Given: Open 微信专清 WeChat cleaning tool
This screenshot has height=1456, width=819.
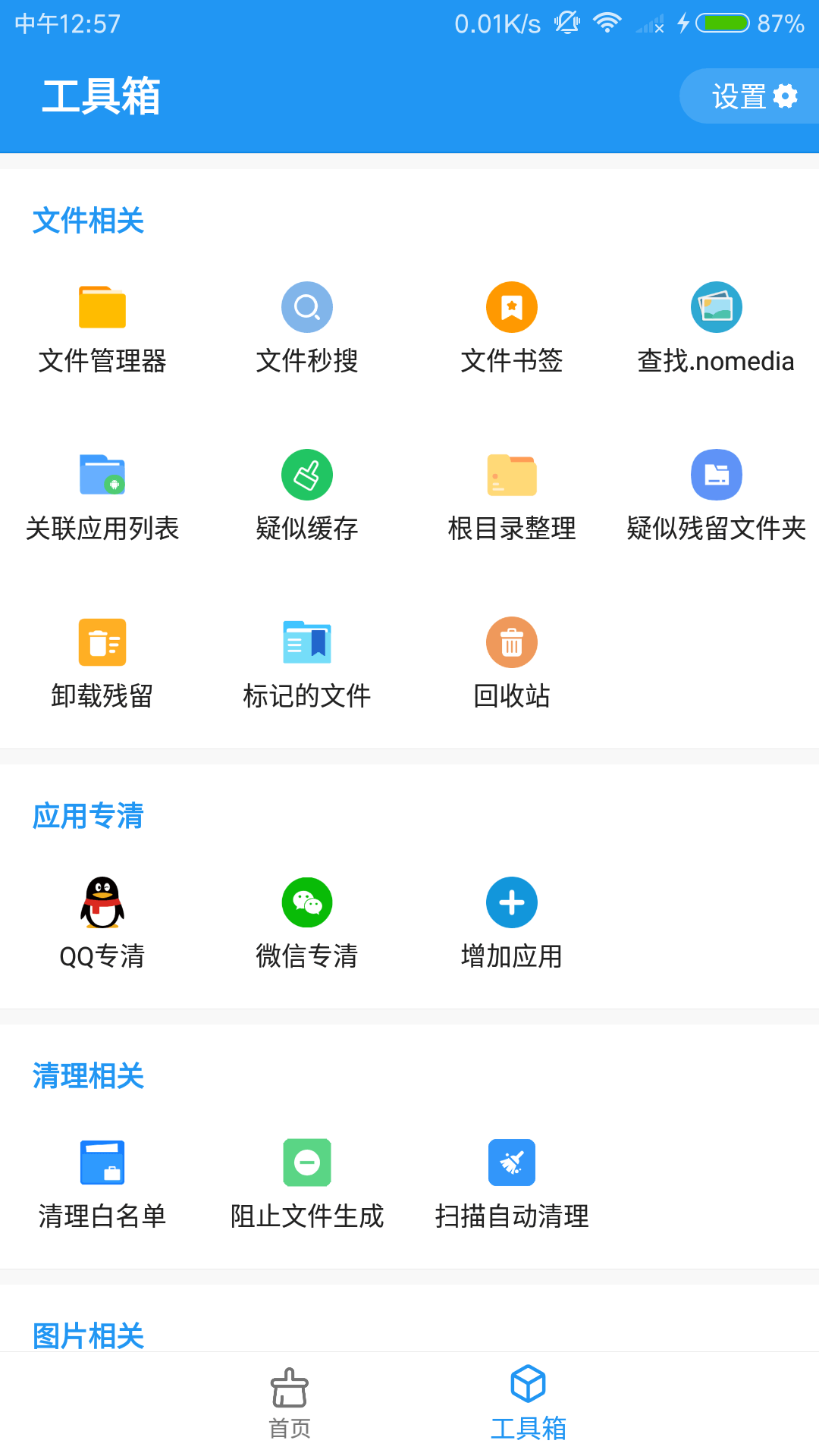Looking at the screenshot, I should pyautogui.click(x=307, y=921).
